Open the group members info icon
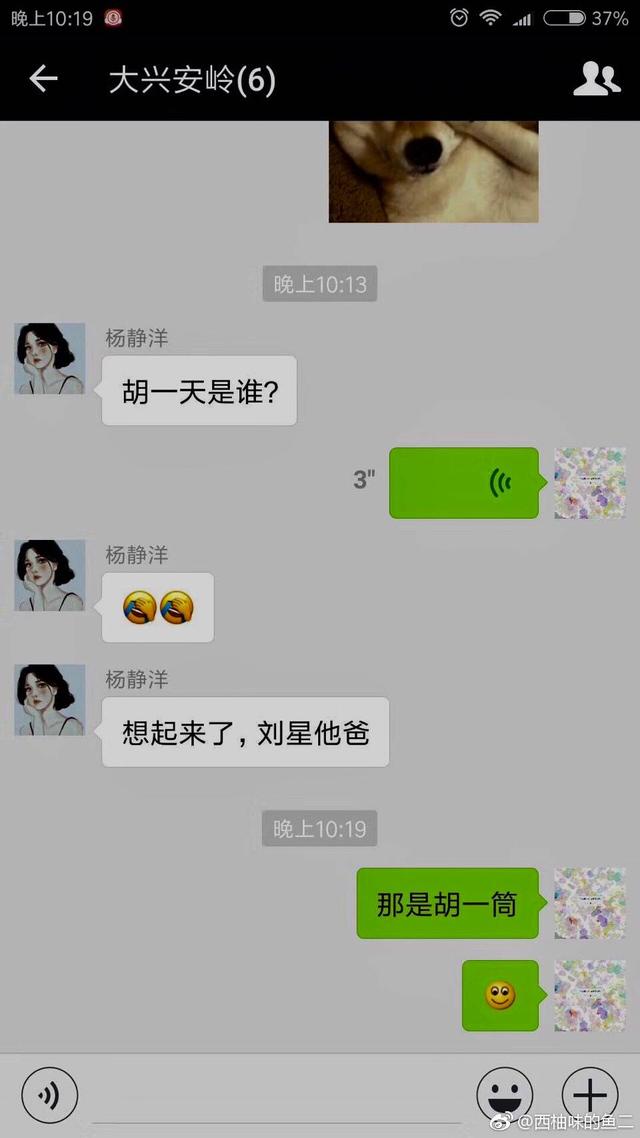The width and height of the screenshot is (640, 1138). click(596, 79)
